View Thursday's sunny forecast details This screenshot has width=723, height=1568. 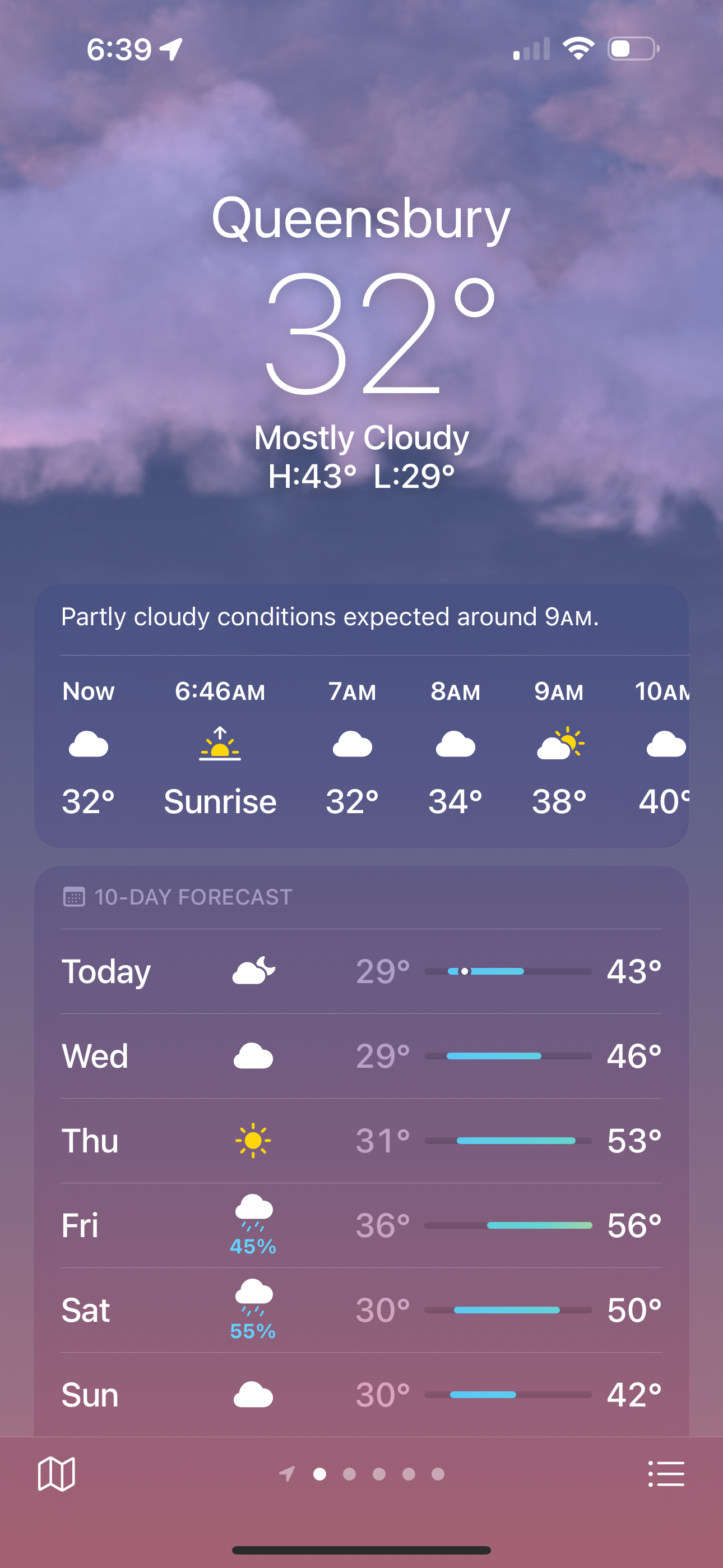pos(361,1141)
